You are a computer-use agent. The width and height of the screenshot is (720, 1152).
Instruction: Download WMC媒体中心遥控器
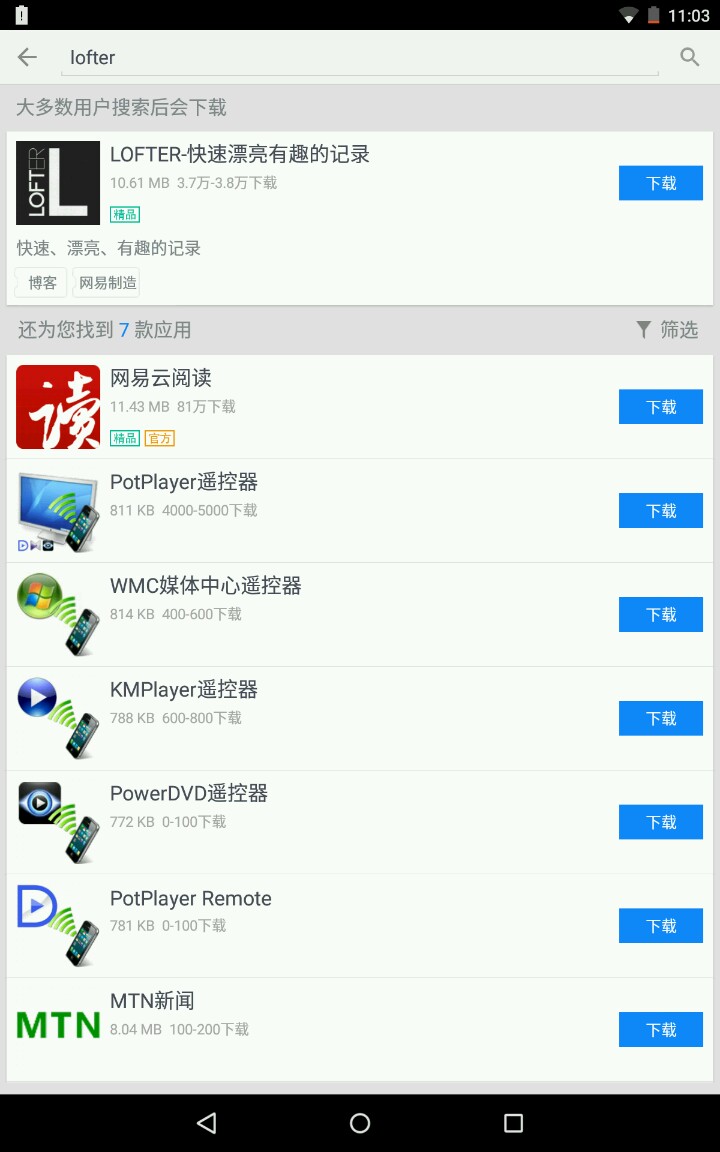pos(660,615)
